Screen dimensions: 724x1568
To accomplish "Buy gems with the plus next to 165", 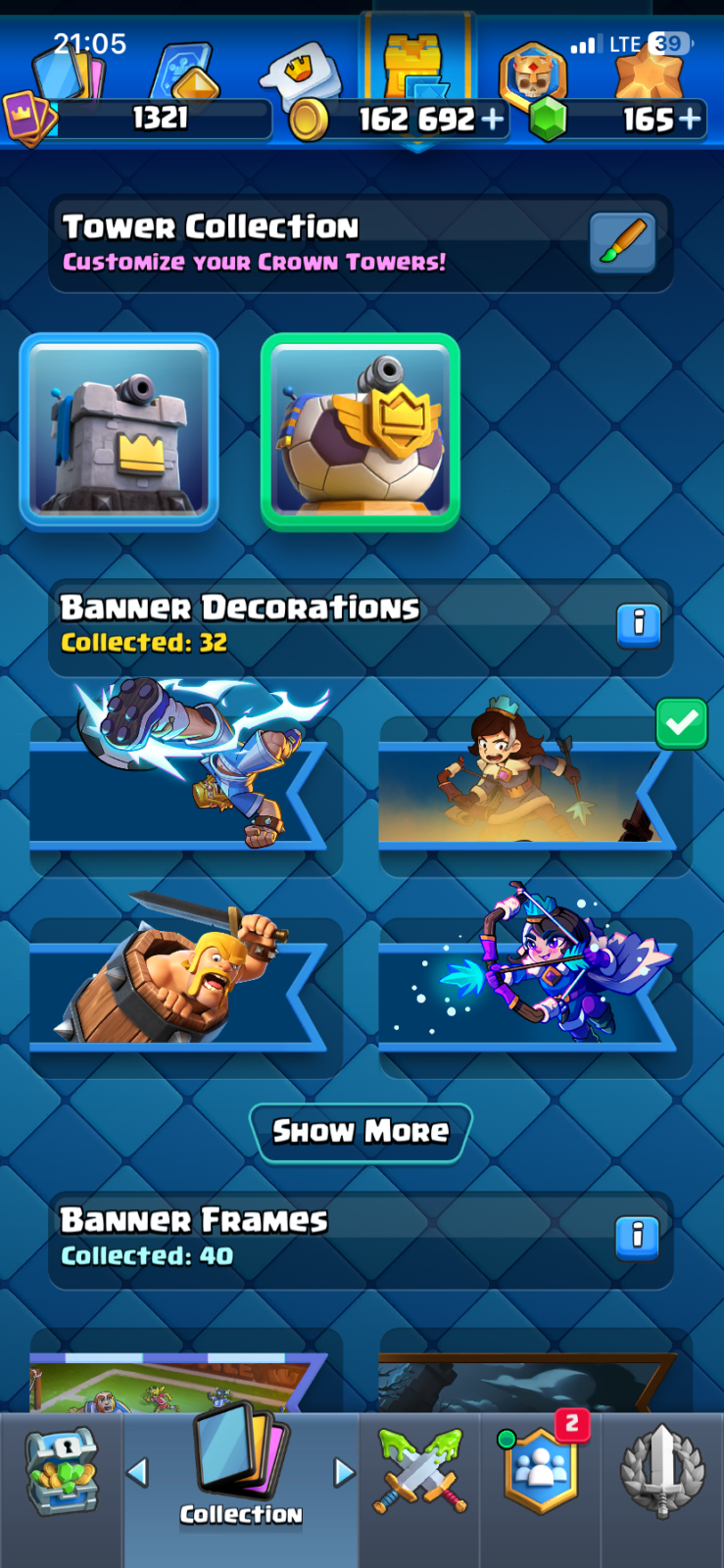I will pos(691,120).
